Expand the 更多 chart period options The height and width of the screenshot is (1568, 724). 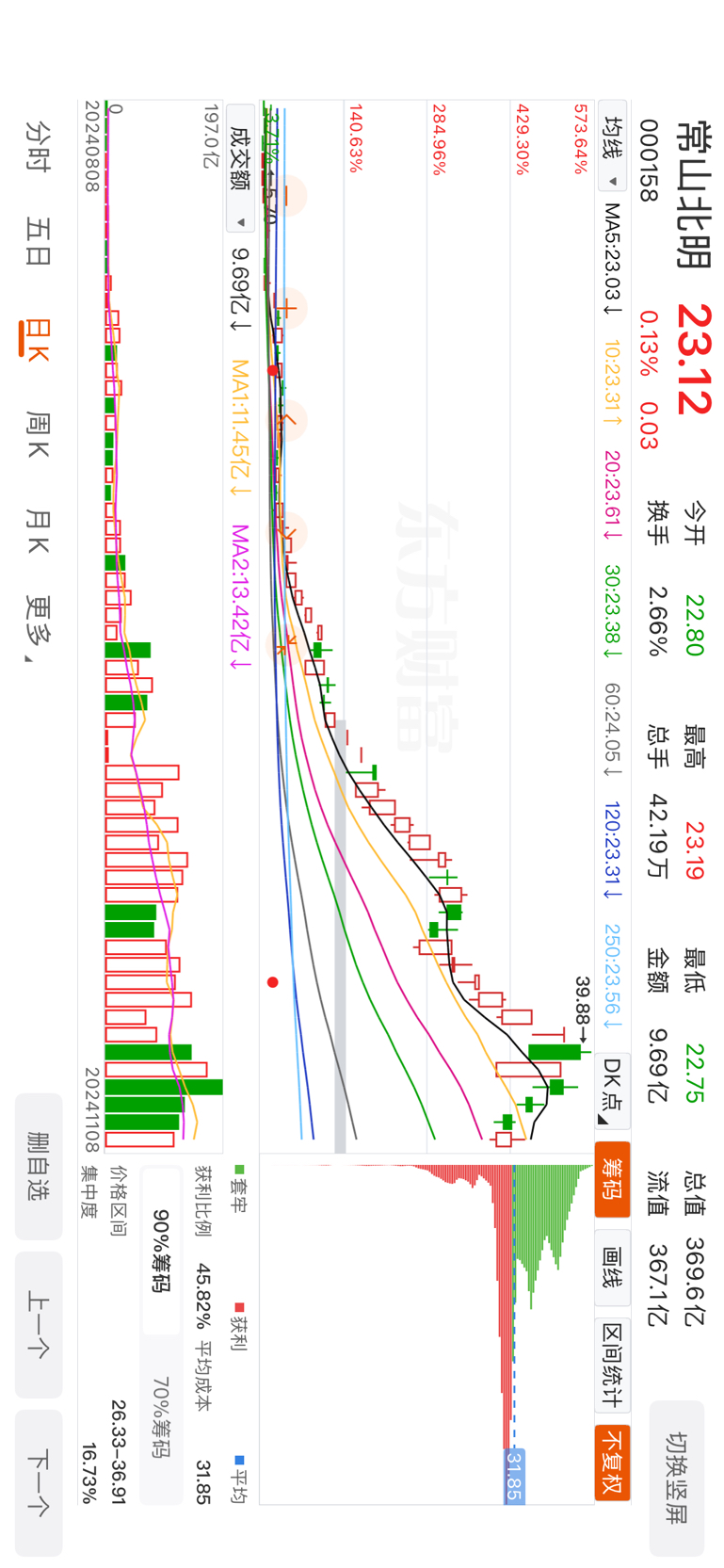tap(38, 626)
